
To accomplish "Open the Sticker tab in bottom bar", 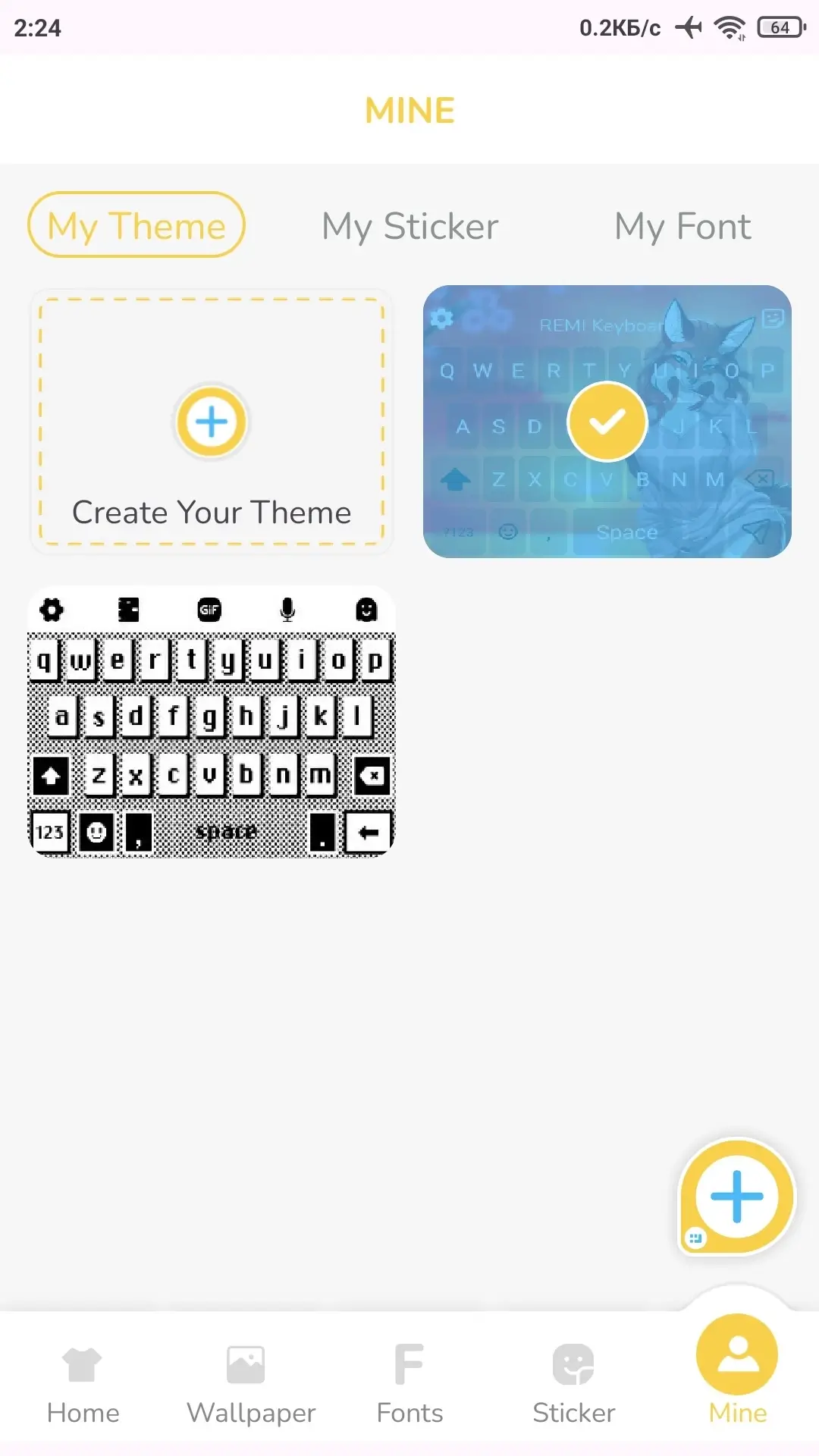I will 573,1385.
